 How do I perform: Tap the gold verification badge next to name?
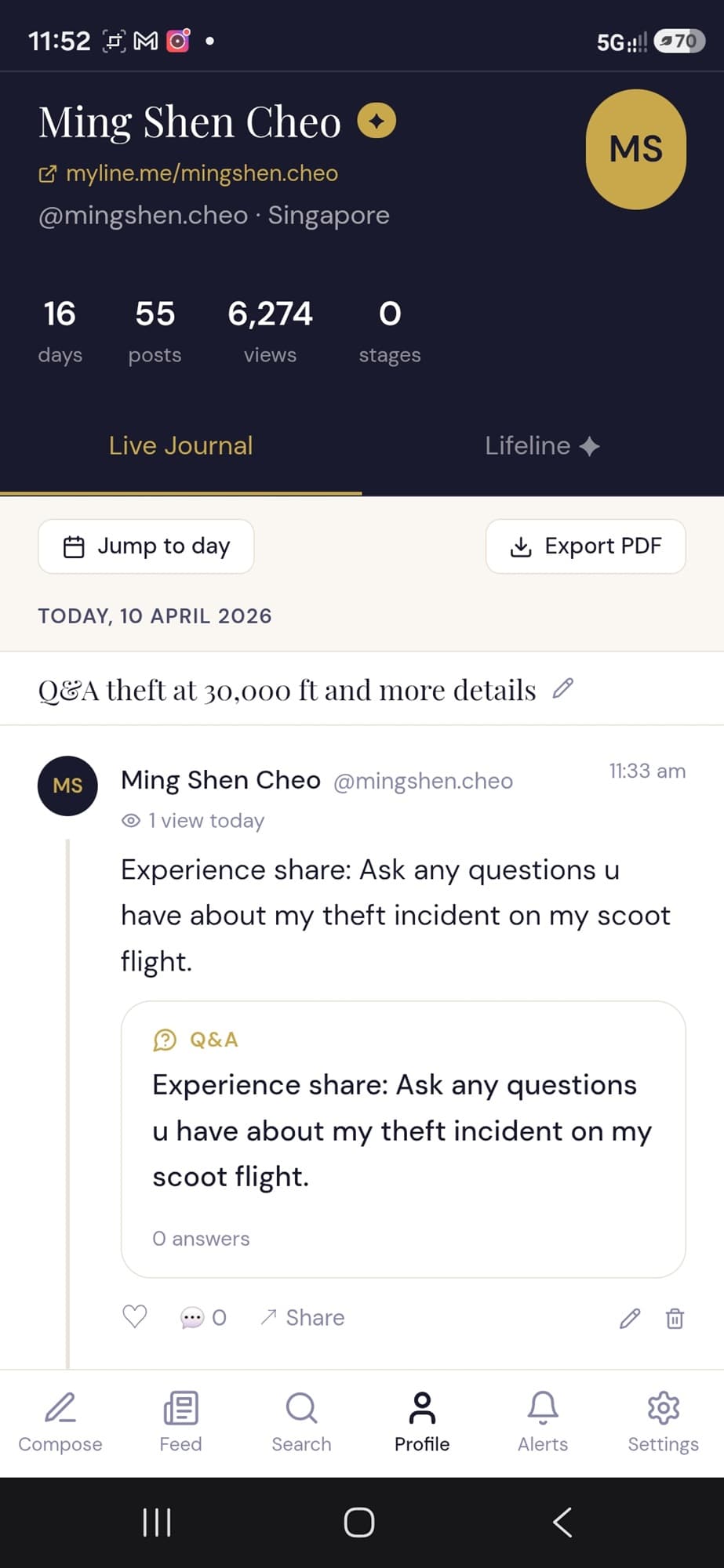[x=376, y=122]
